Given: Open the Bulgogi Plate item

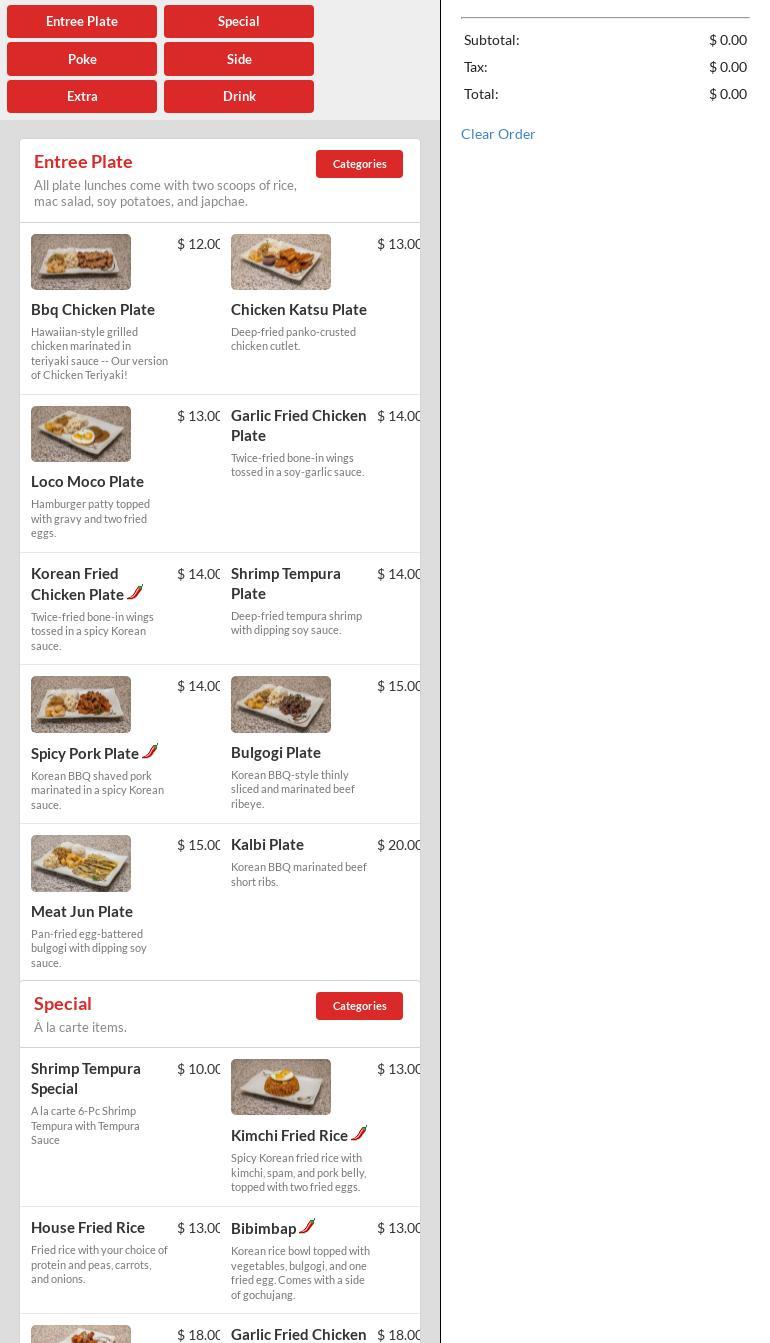Looking at the screenshot, I should [x=276, y=753].
